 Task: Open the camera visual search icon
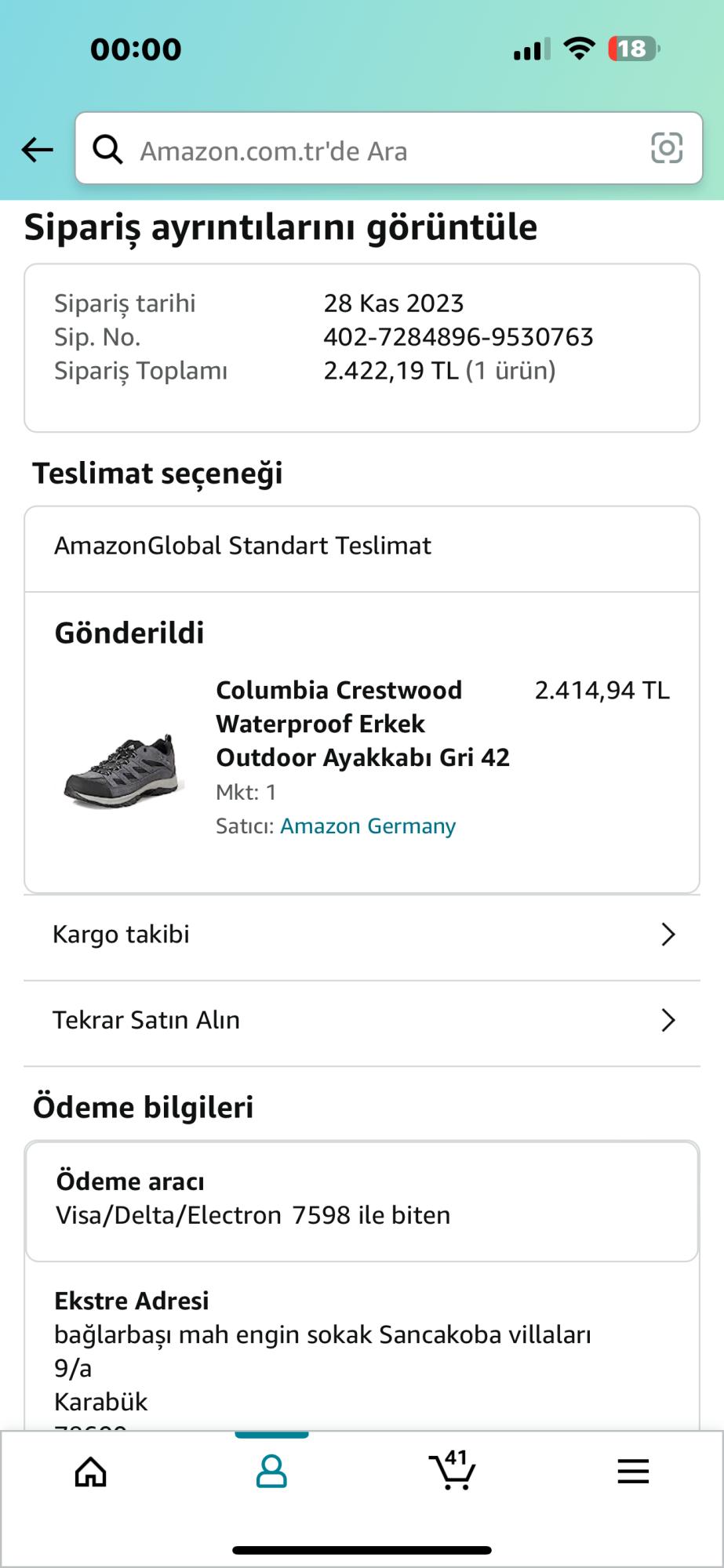tap(665, 149)
